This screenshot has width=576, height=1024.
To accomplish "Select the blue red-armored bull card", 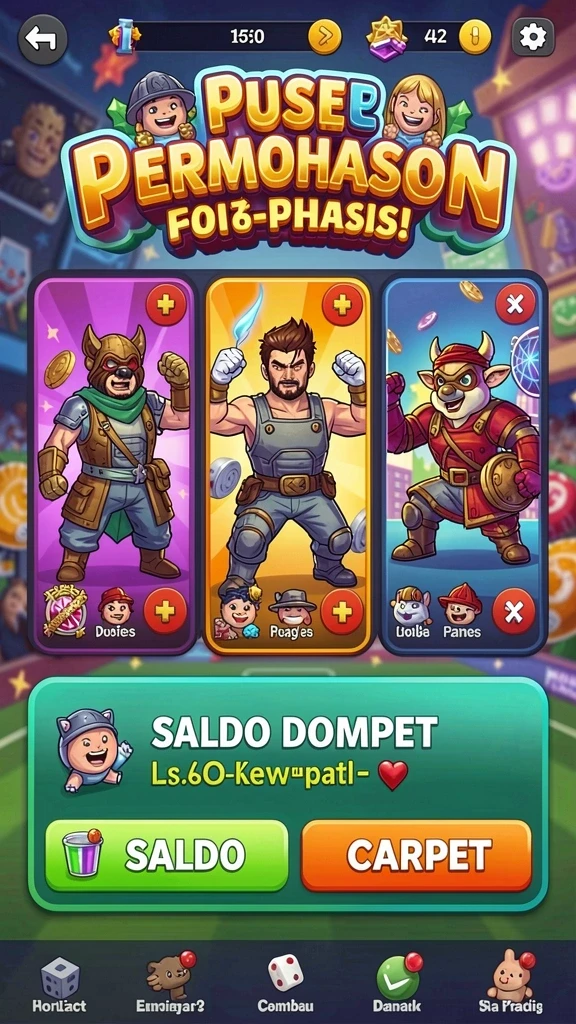I will coord(464,465).
